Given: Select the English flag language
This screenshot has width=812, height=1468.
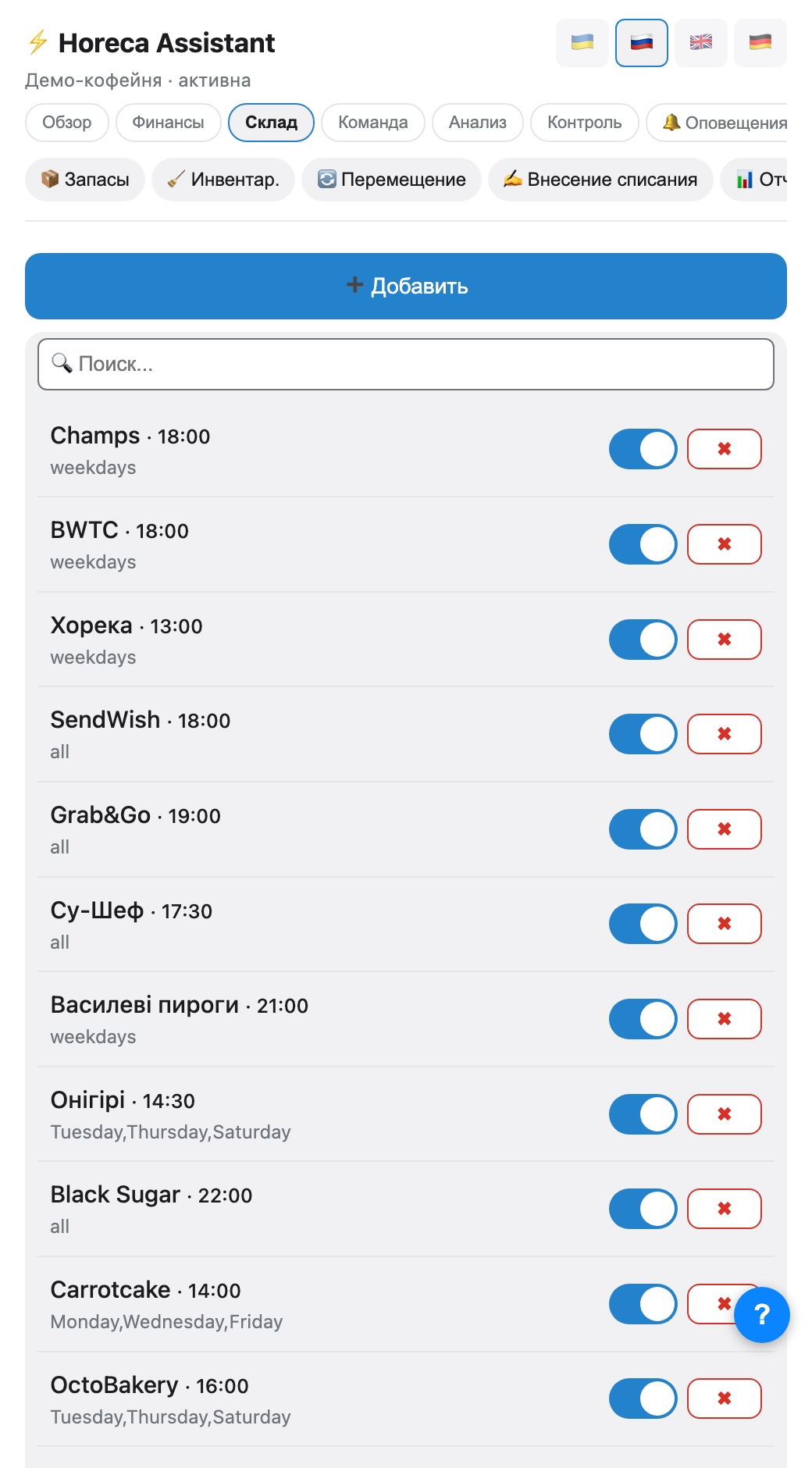Looking at the screenshot, I should coord(701,43).
